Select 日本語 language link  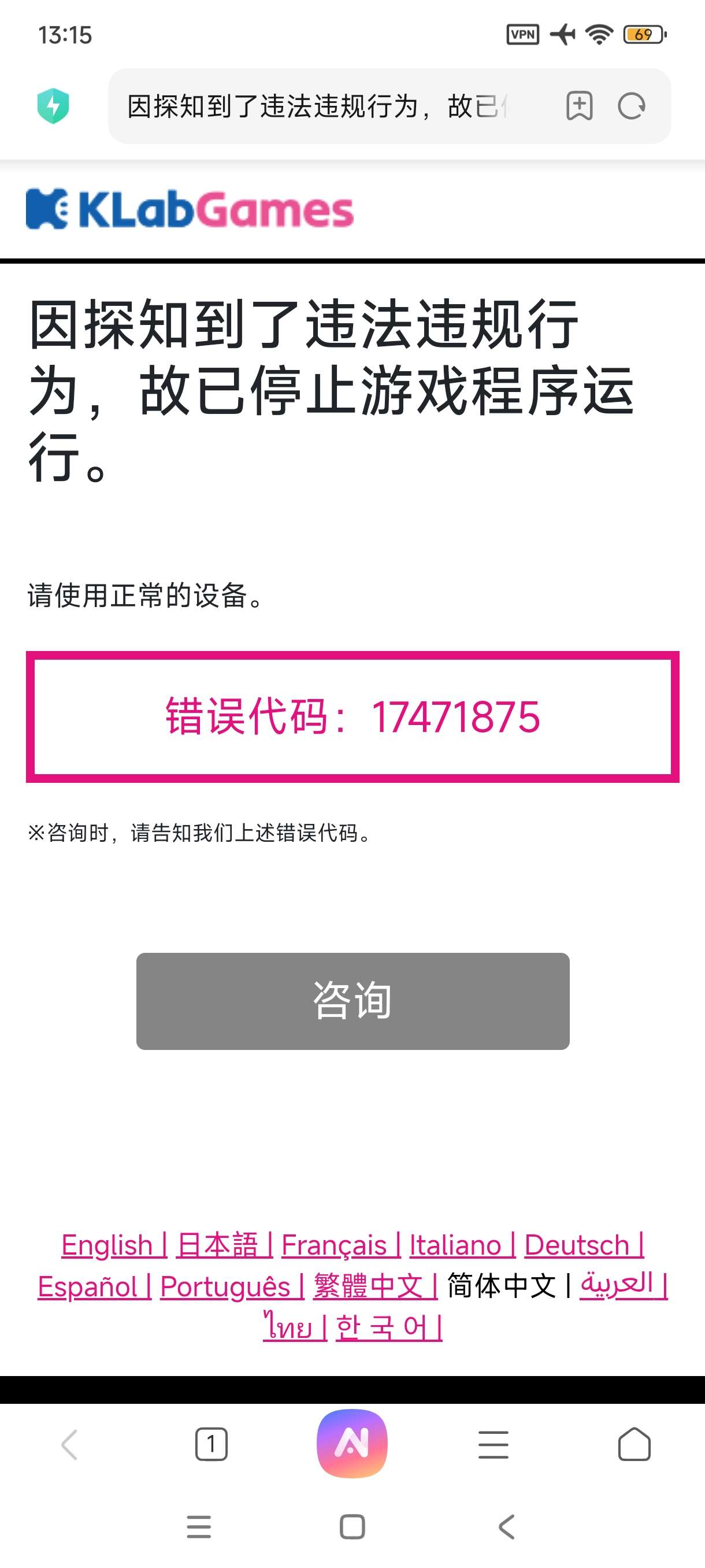[221, 1244]
